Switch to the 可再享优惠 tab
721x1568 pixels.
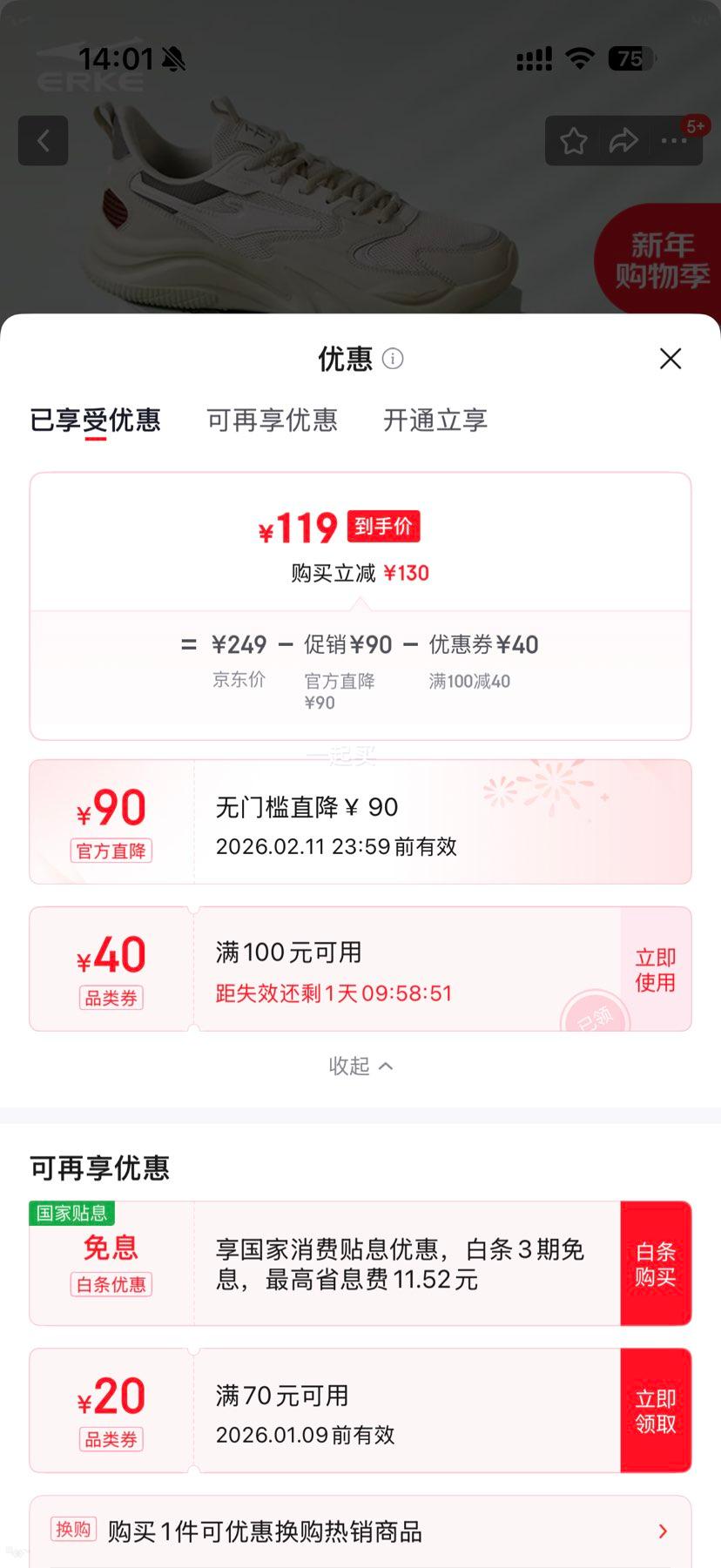272,421
